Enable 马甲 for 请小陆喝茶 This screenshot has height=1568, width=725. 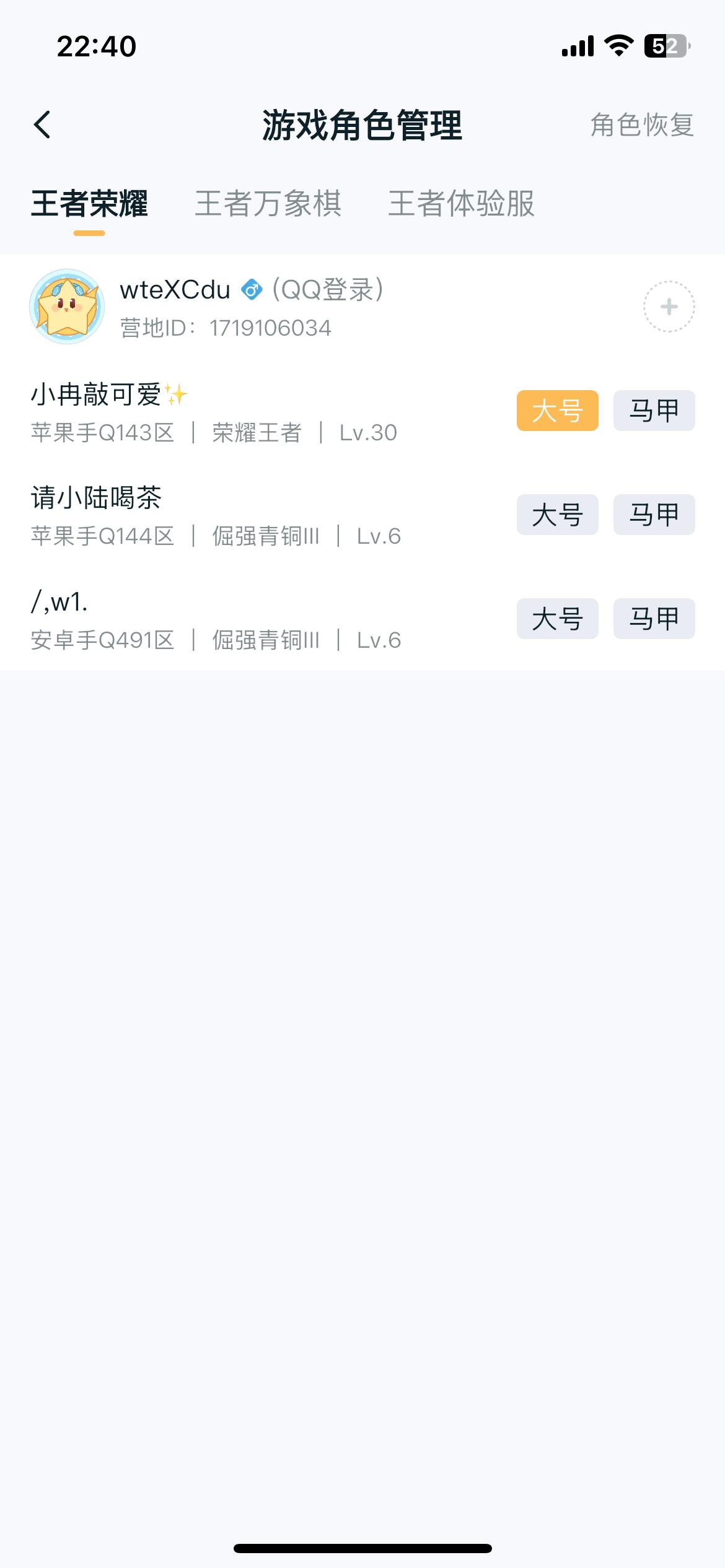pyautogui.click(x=654, y=514)
